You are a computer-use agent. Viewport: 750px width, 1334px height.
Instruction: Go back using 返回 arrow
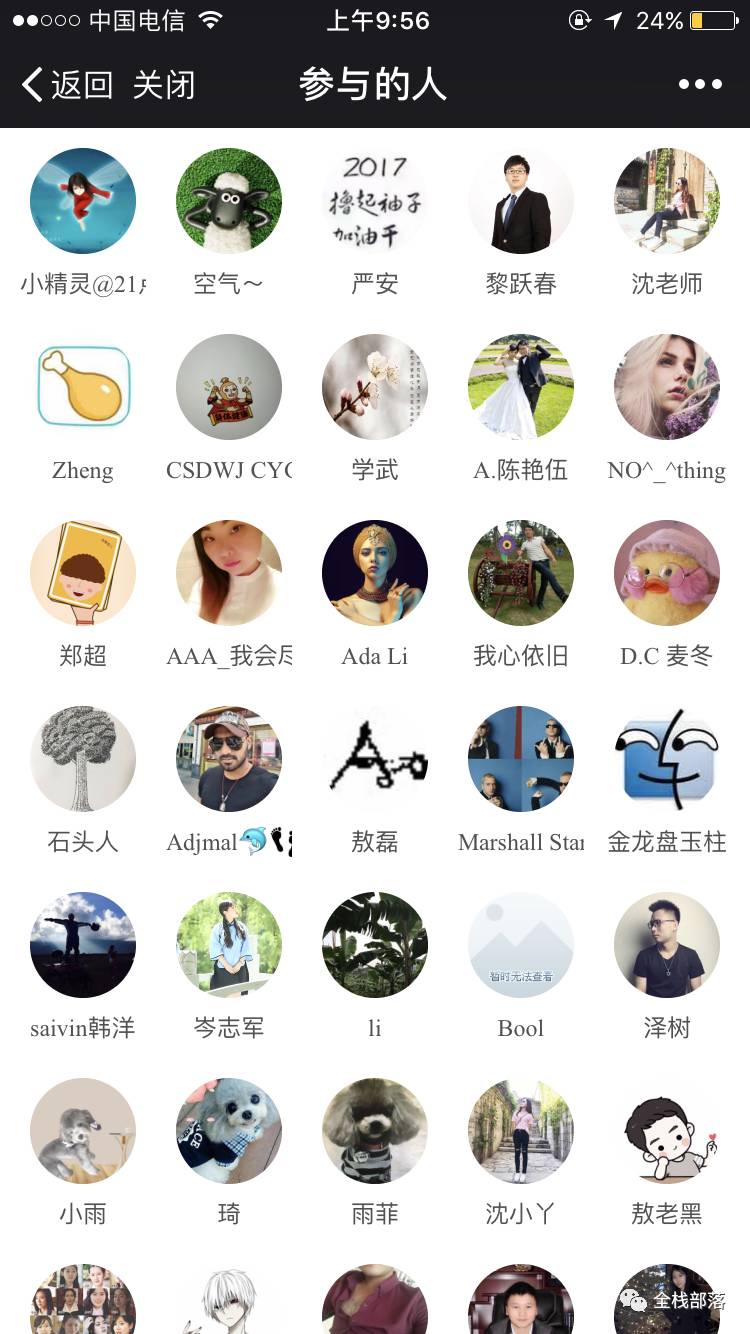[x=66, y=85]
